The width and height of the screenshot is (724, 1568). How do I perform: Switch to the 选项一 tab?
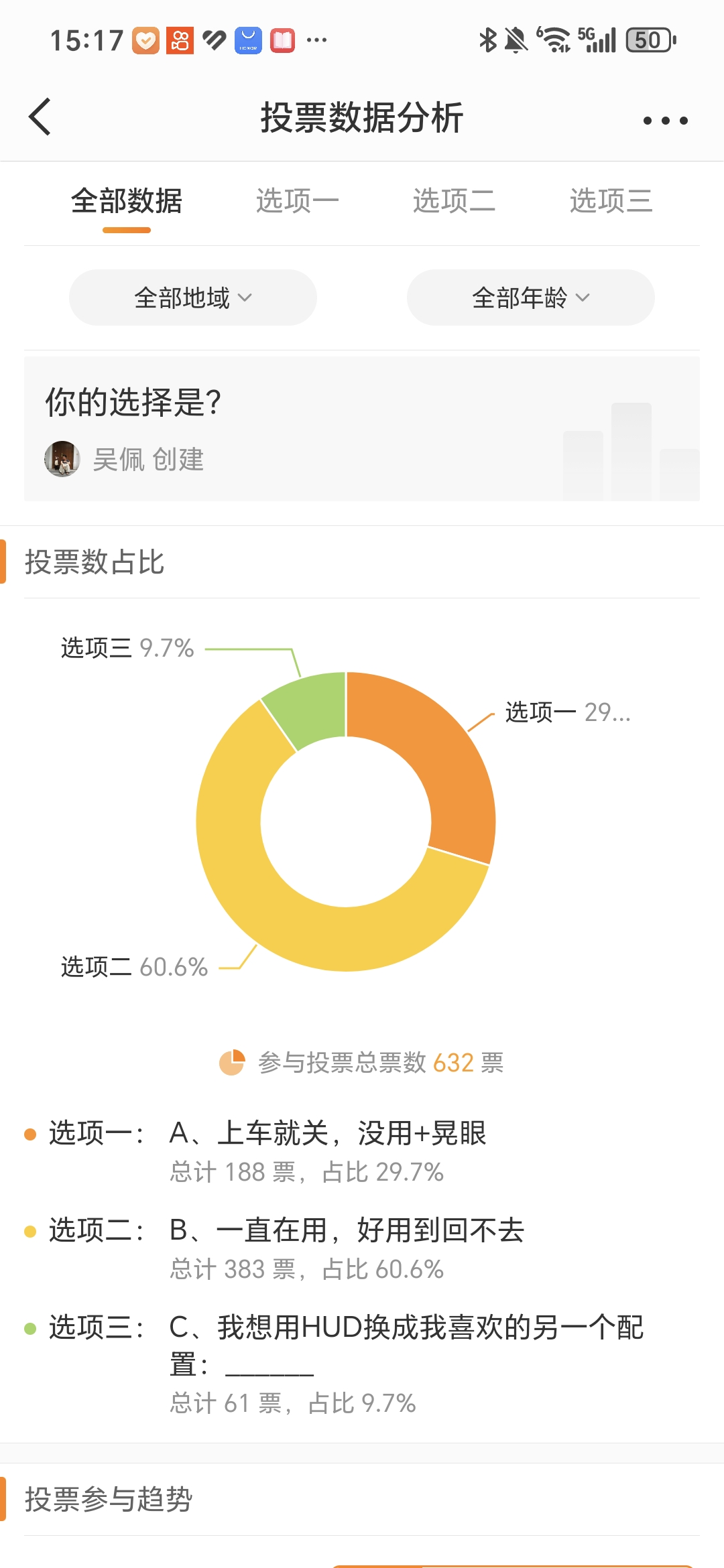click(297, 200)
